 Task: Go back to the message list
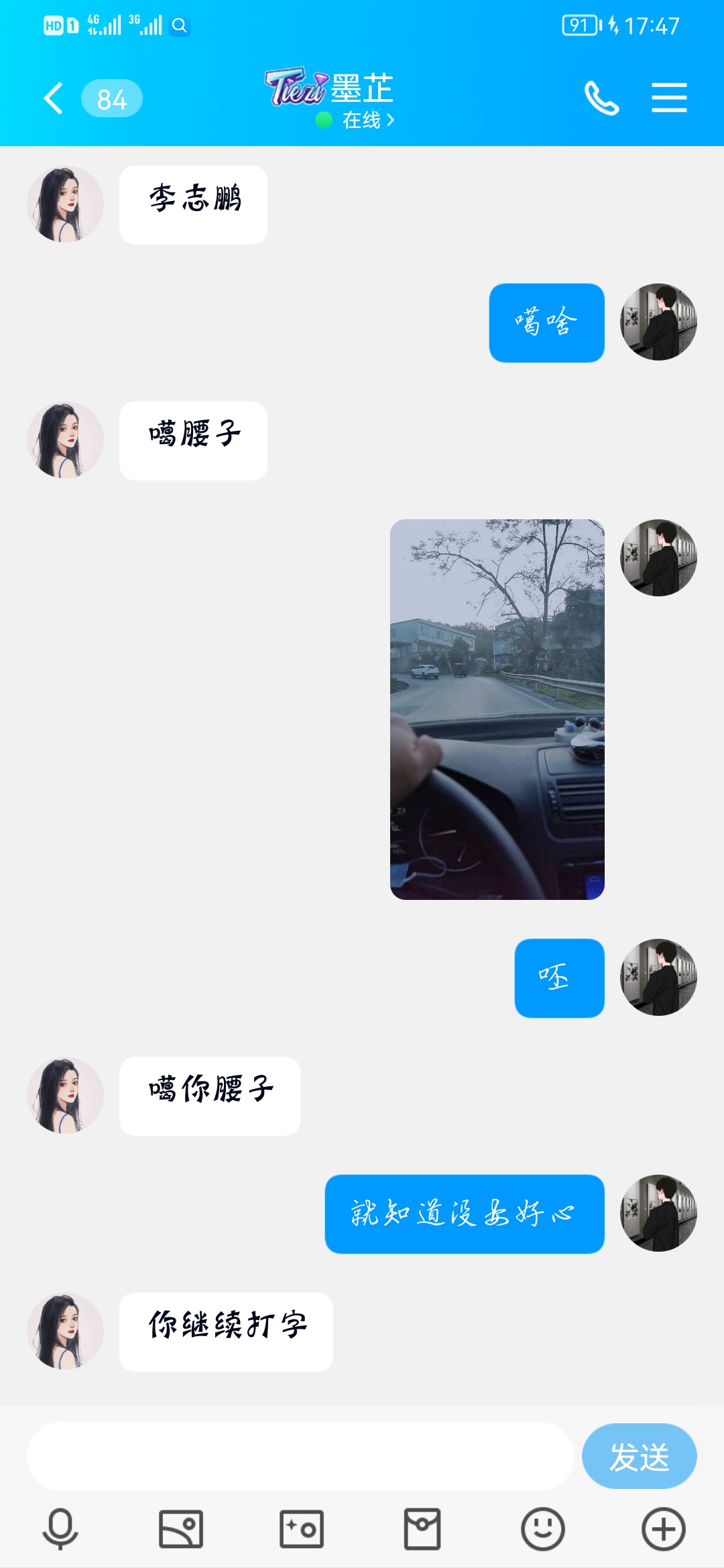click(x=54, y=99)
